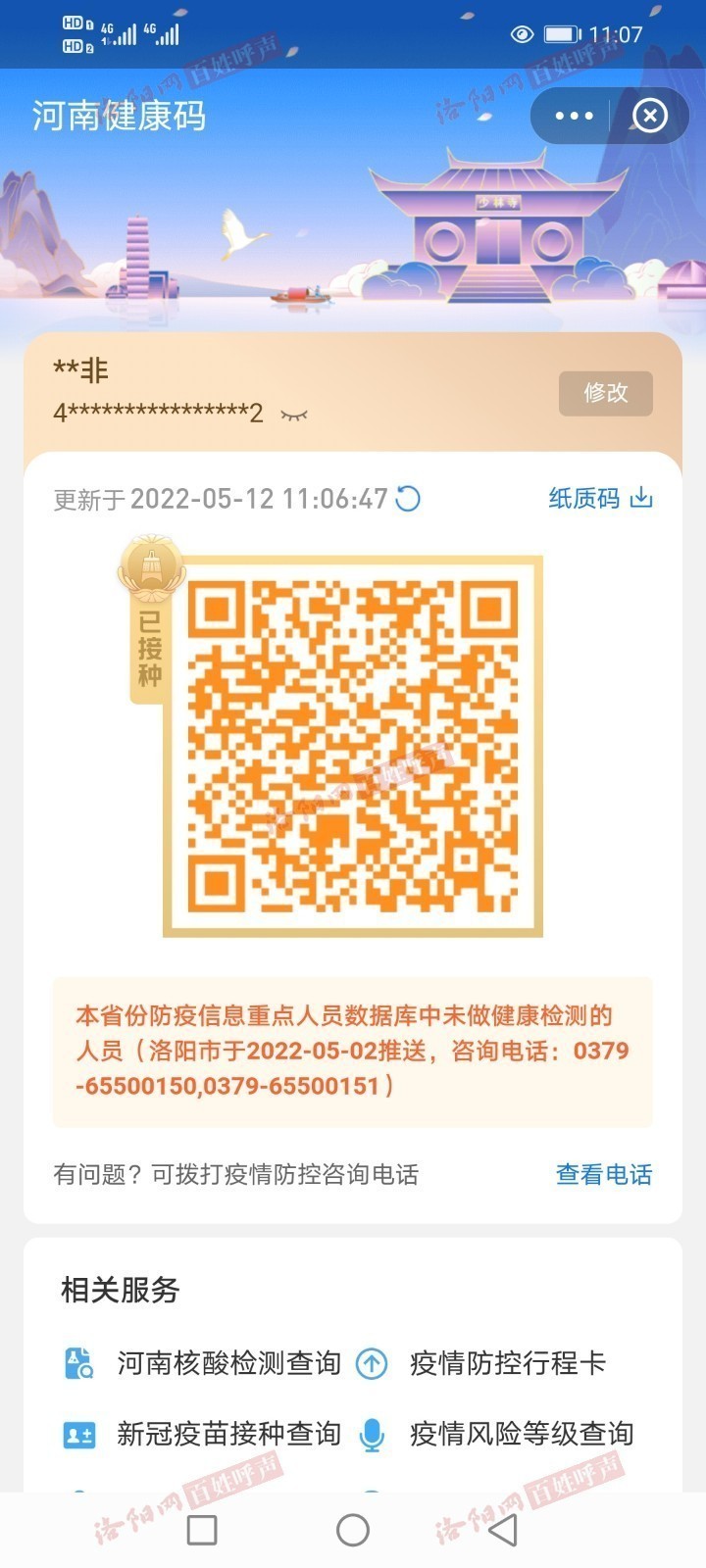
Task: Tap the 修改 button to edit the profile
Action: click(605, 393)
